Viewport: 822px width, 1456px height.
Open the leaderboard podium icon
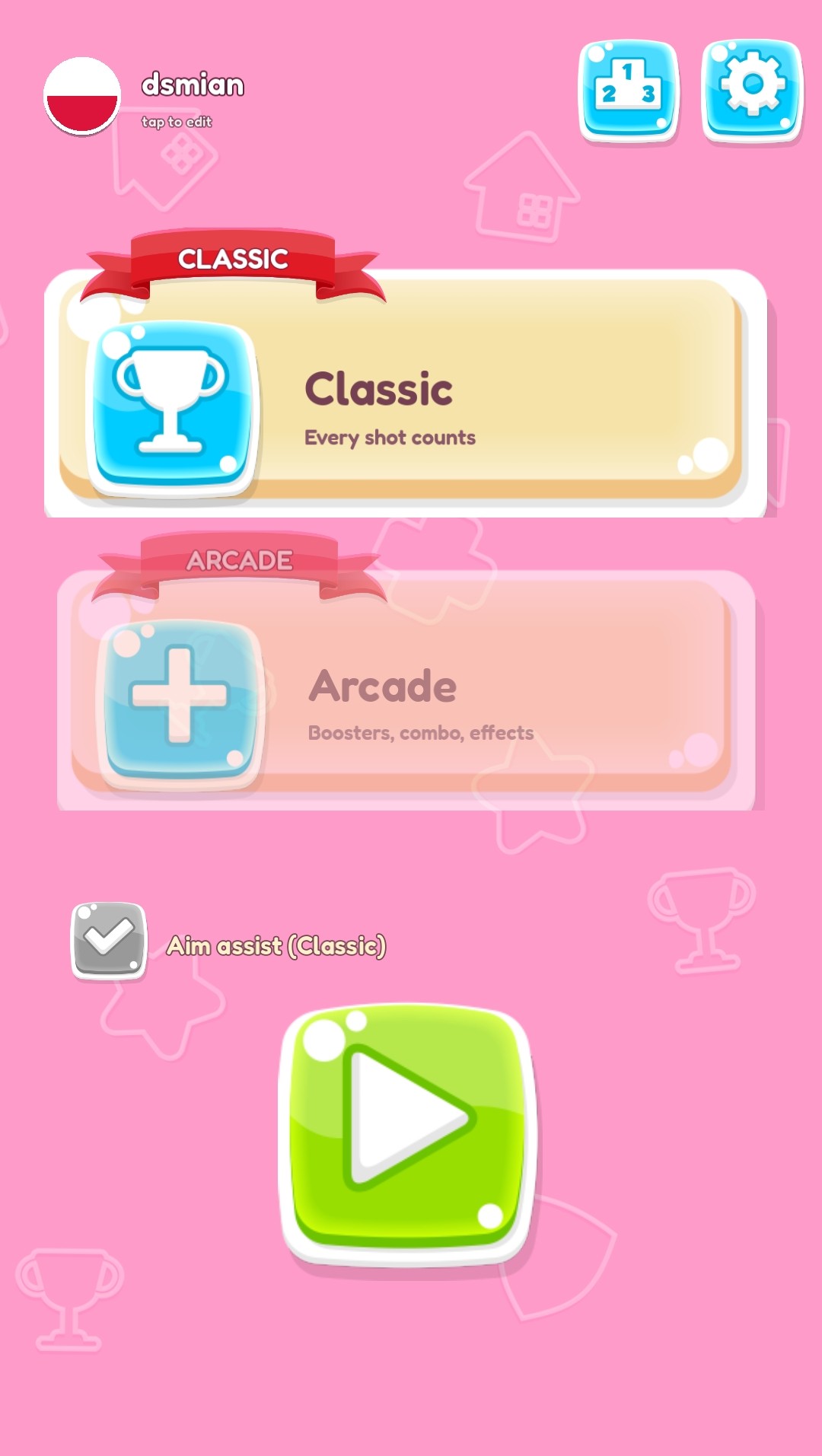pyautogui.click(x=628, y=90)
